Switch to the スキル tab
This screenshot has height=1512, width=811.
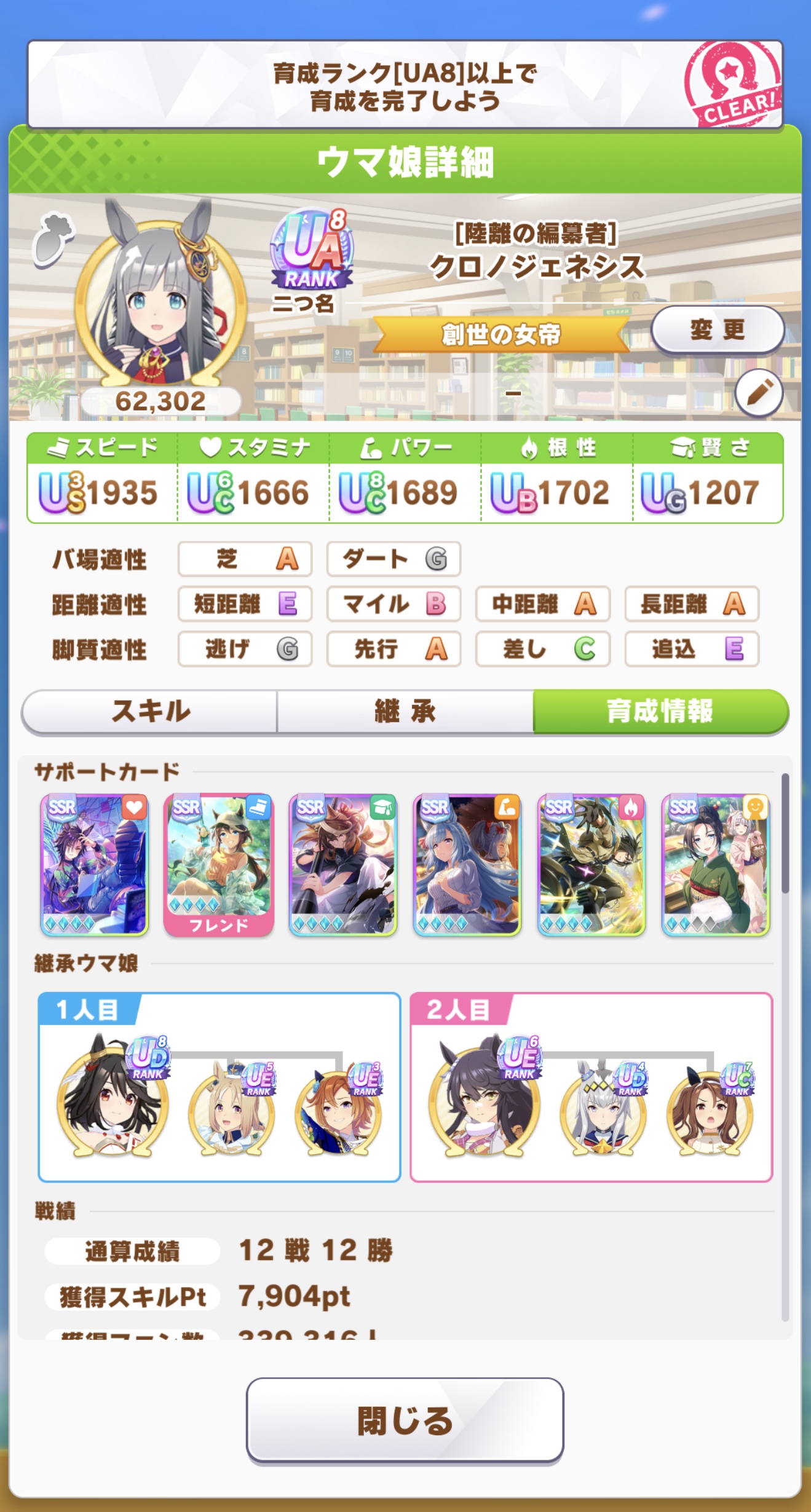coord(150,711)
